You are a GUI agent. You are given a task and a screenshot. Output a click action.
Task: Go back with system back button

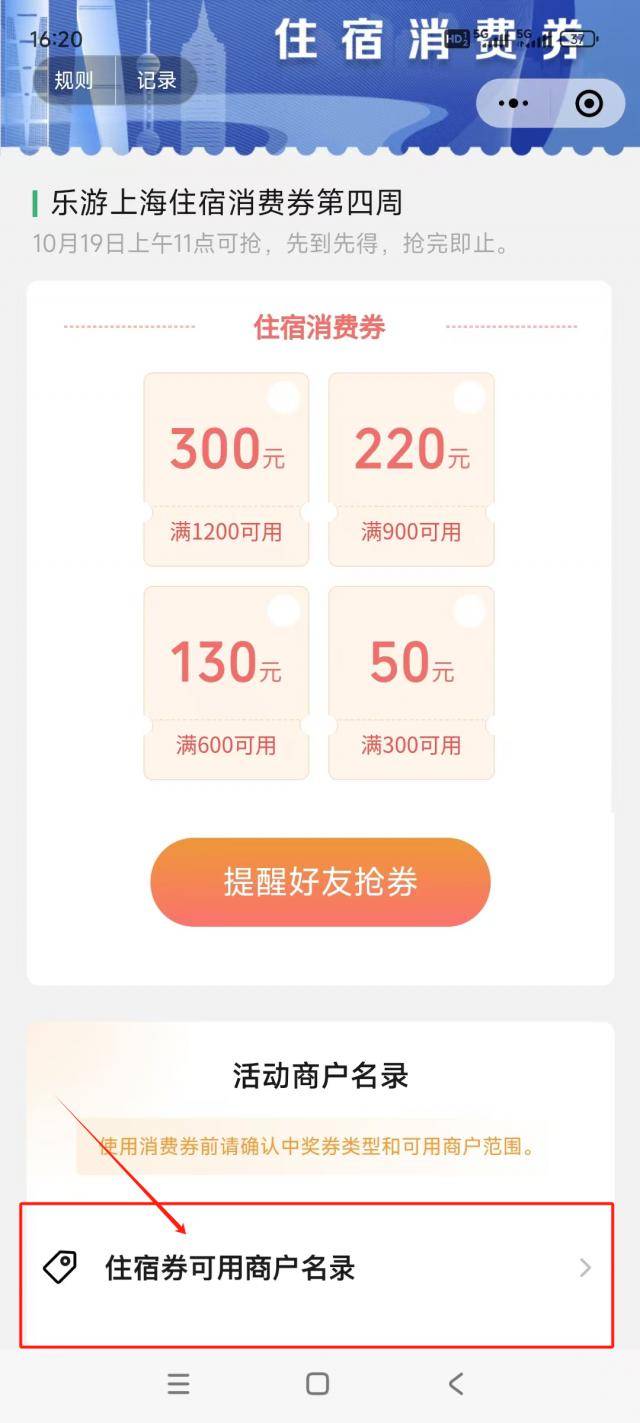456,1383
